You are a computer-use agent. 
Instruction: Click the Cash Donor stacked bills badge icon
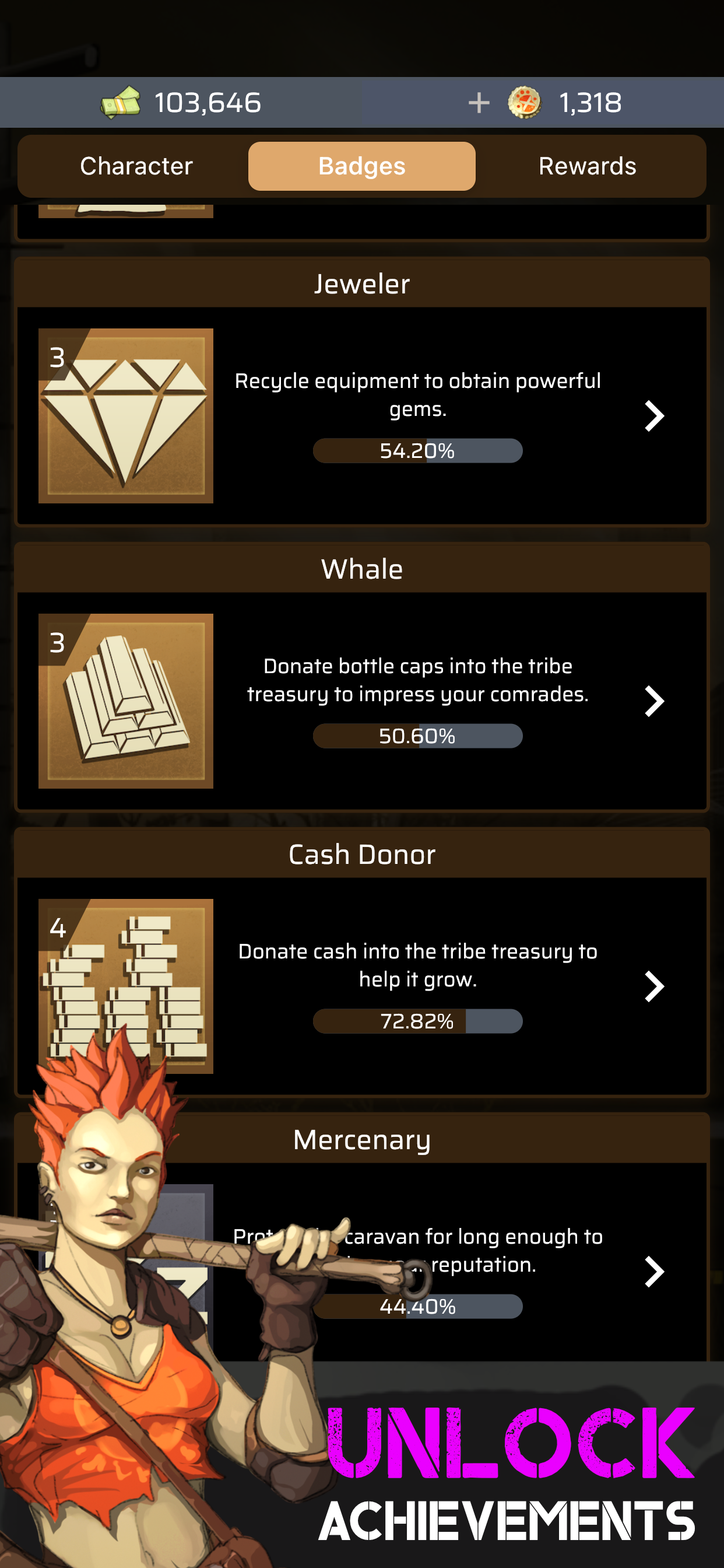click(x=125, y=986)
